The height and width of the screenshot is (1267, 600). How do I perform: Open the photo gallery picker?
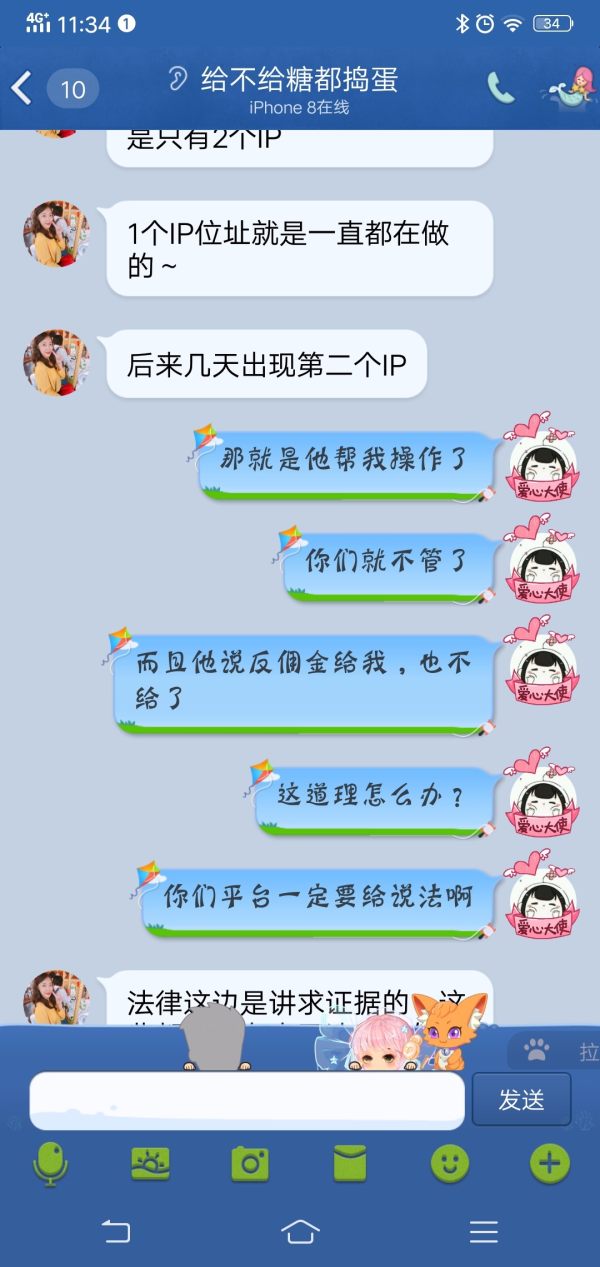click(x=150, y=1163)
